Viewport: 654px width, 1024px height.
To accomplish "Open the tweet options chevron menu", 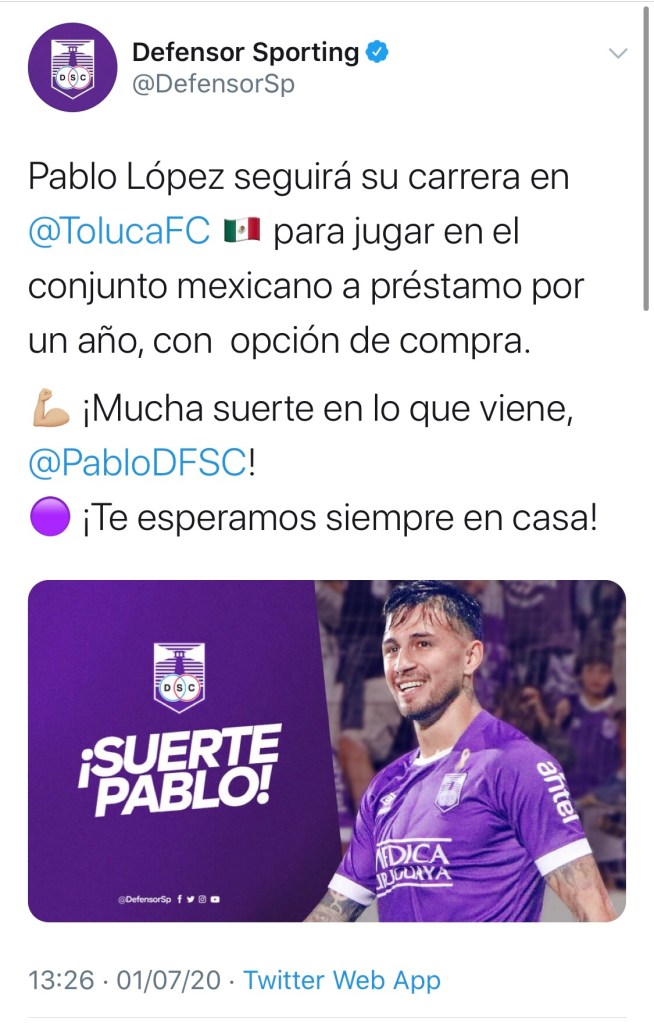I will 619,53.
